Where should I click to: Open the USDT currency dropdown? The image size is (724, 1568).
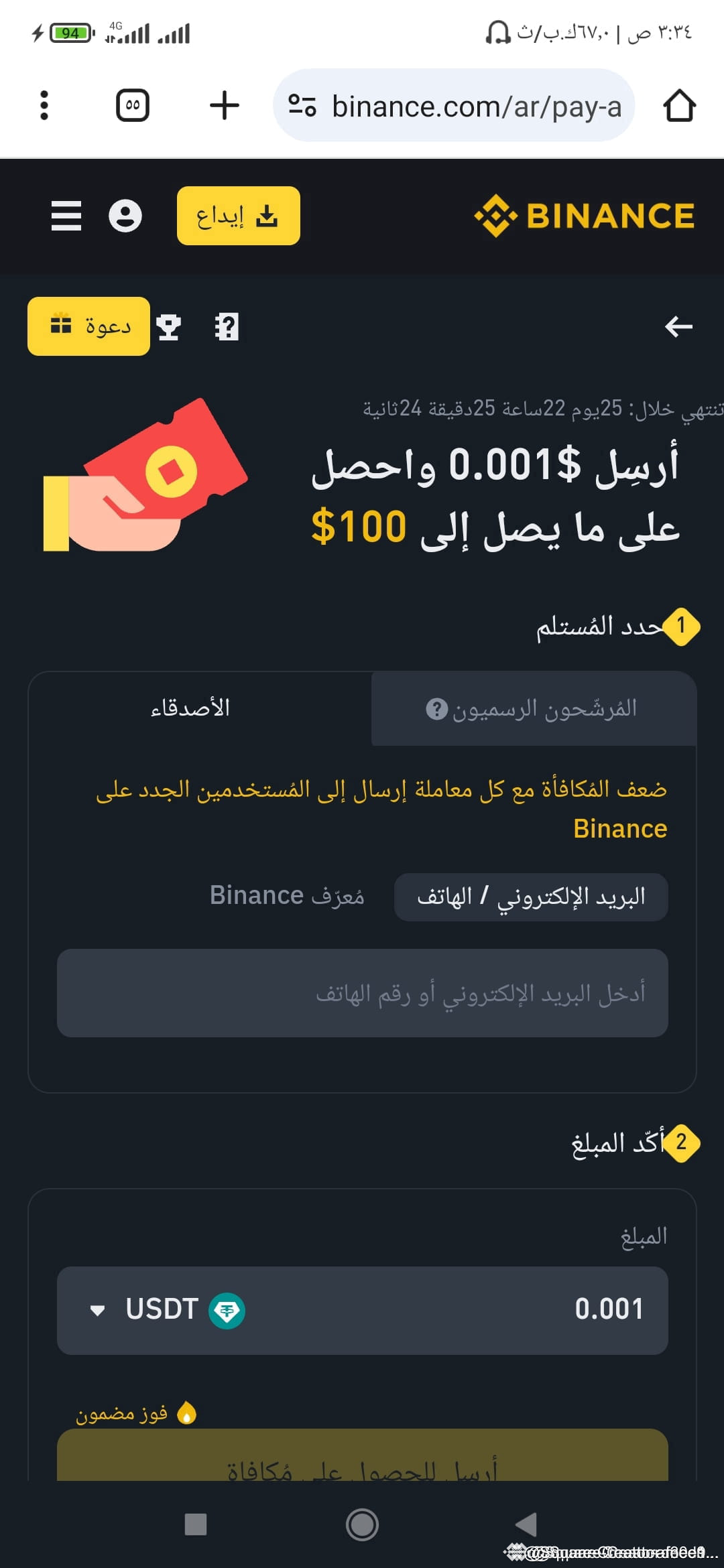tap(98, 1309)
